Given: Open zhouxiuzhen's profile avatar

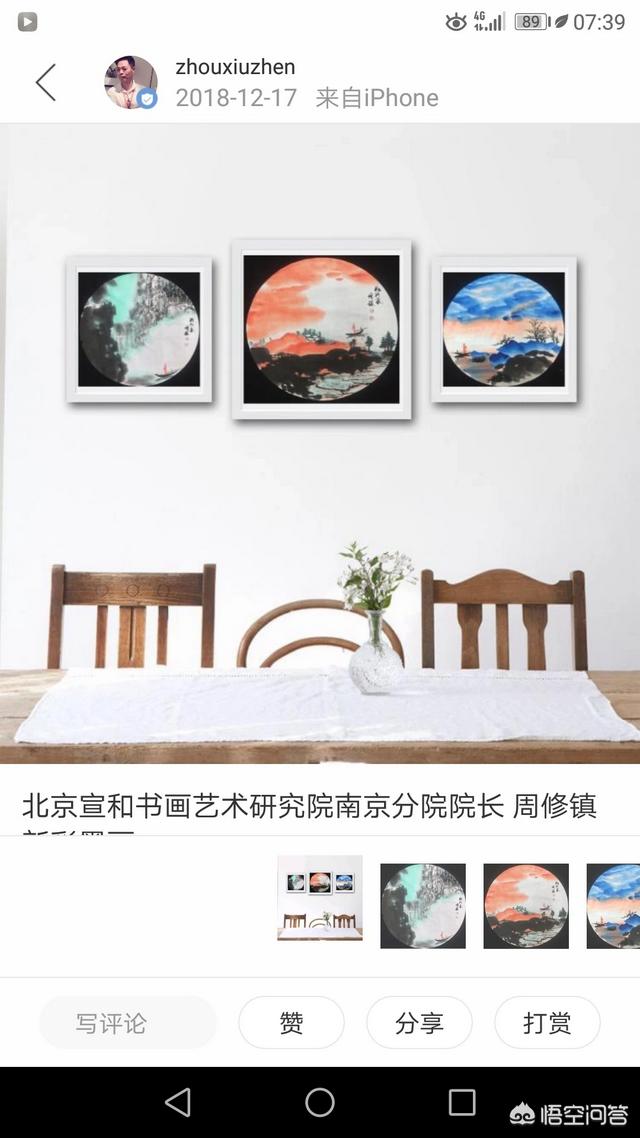Looking at the screenshot, I should [x=131, y=82].
